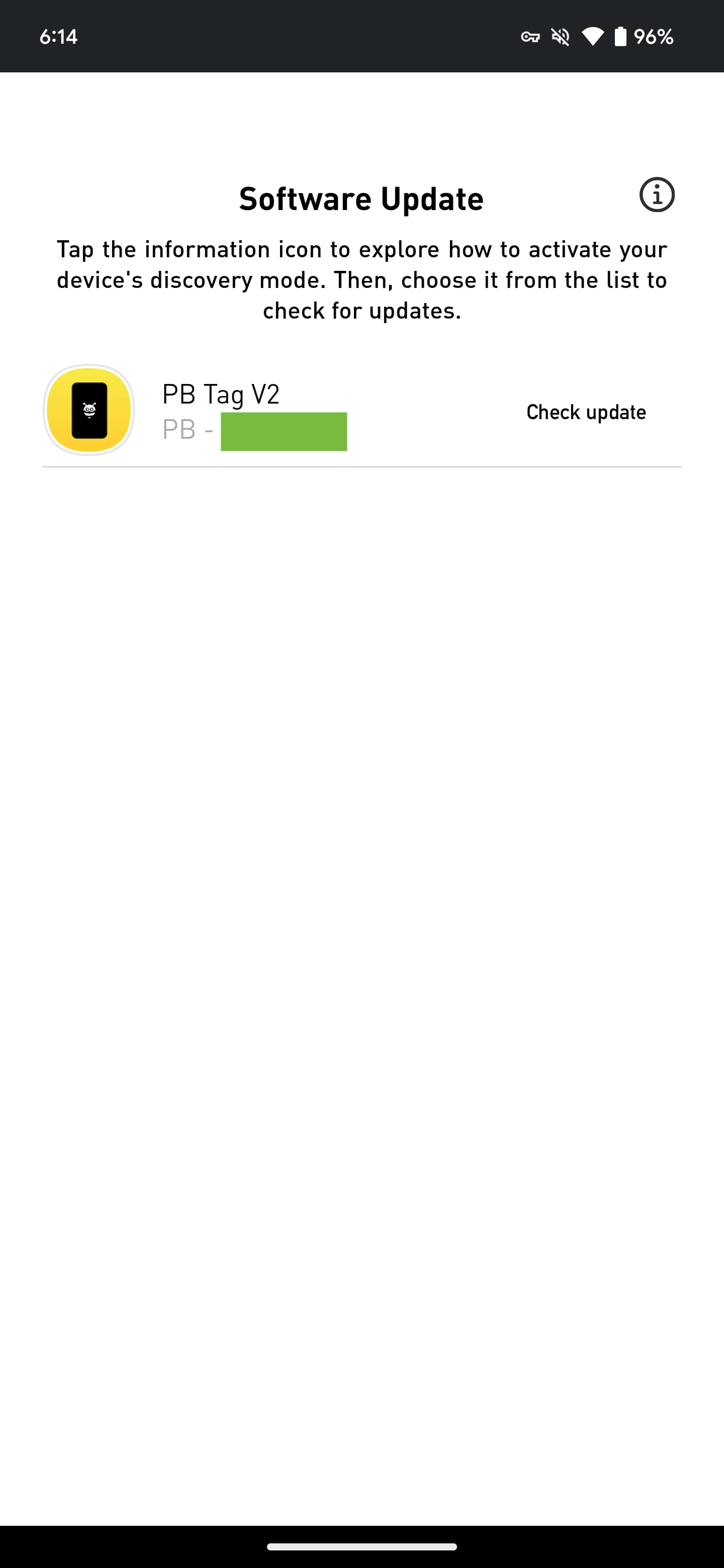This screenshot has height=1568, width=724.
Task: Open the information icon for discovery mode help
Action: tap(657, 195)
